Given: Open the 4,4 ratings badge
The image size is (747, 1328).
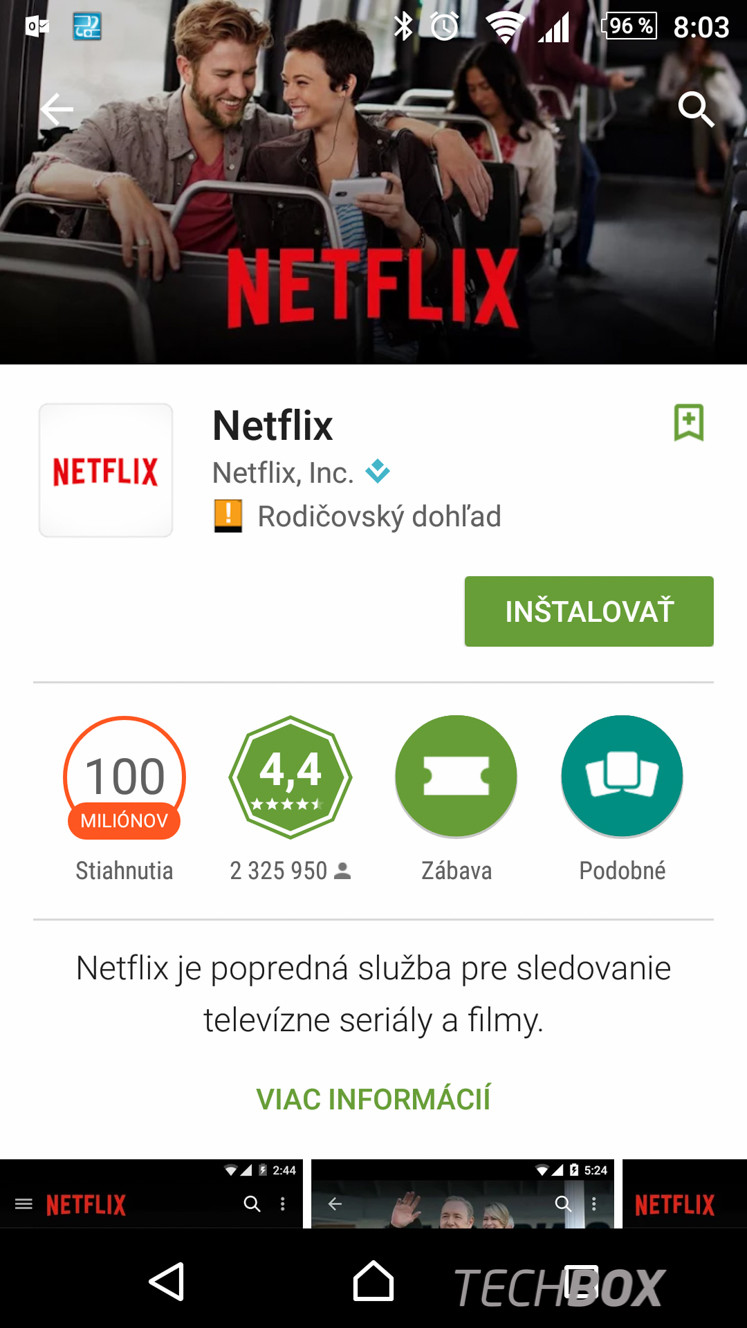Looking at the screenshot, I should tap(290, 777).
